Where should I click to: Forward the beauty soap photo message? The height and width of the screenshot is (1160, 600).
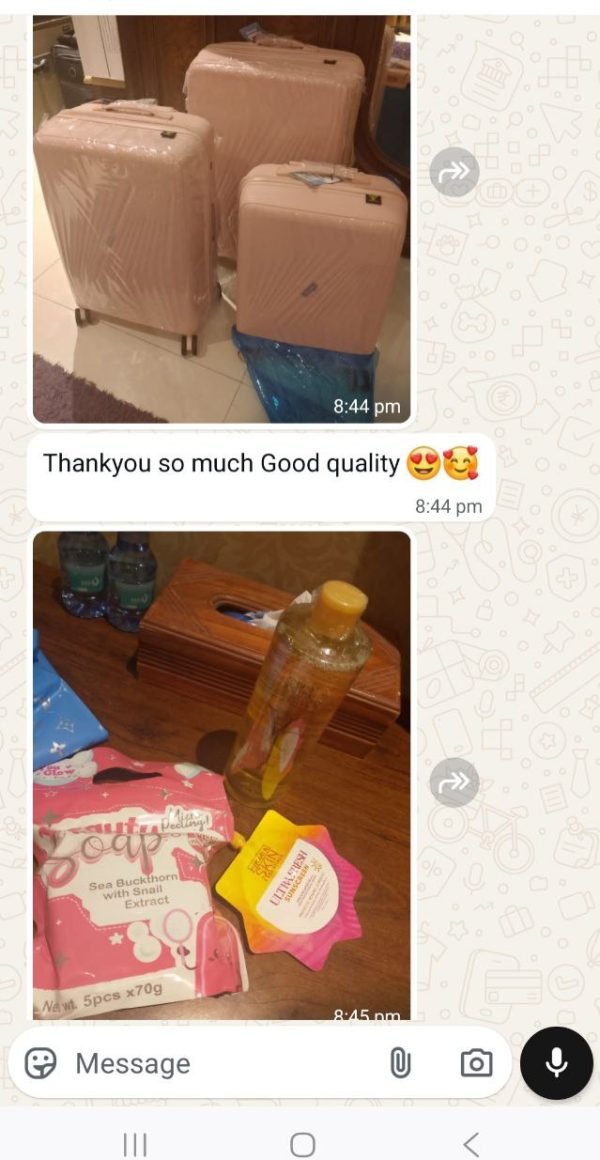(x=454, y=782)
